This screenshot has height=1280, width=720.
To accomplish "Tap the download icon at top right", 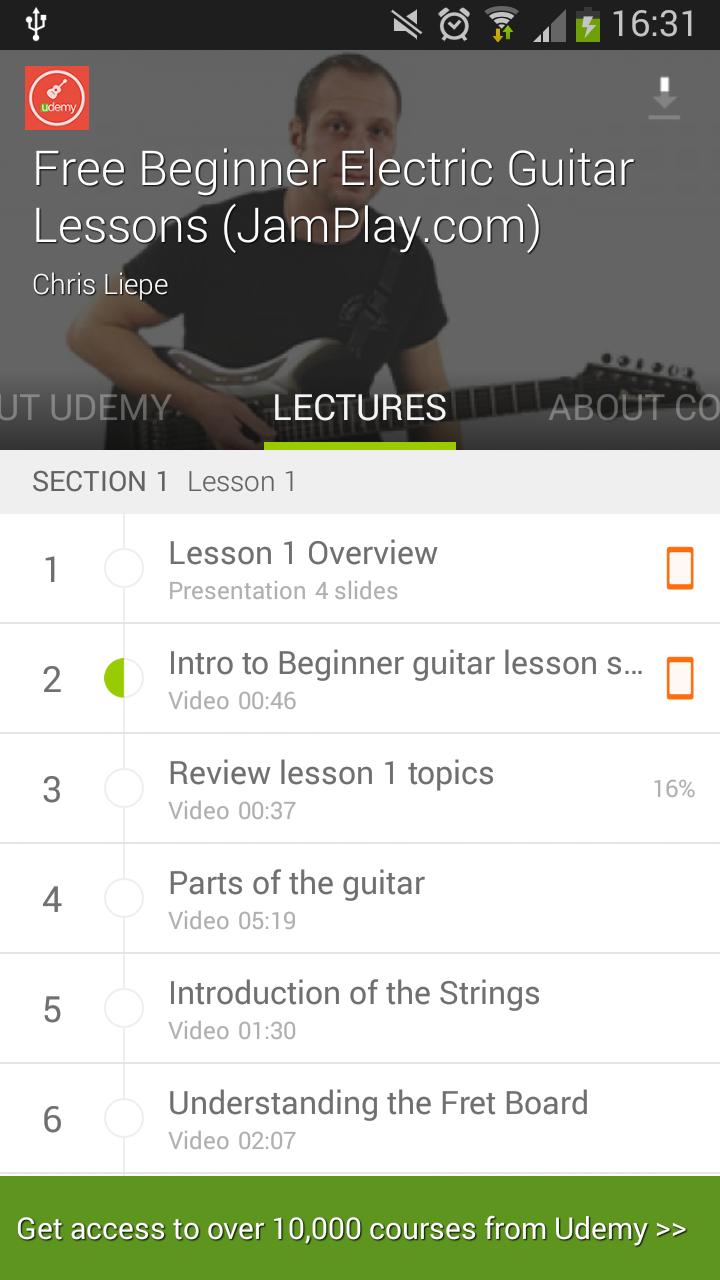I will tap(663, 96).
